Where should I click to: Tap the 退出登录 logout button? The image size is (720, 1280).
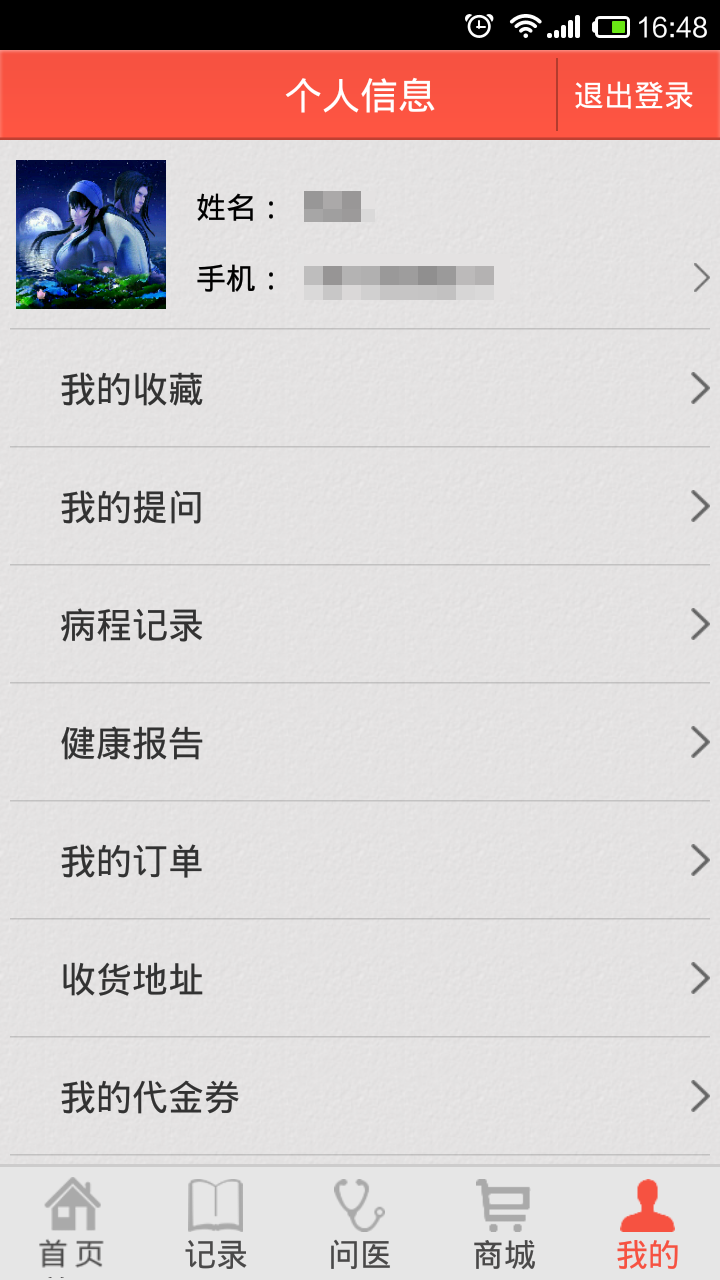pos(634,96)
